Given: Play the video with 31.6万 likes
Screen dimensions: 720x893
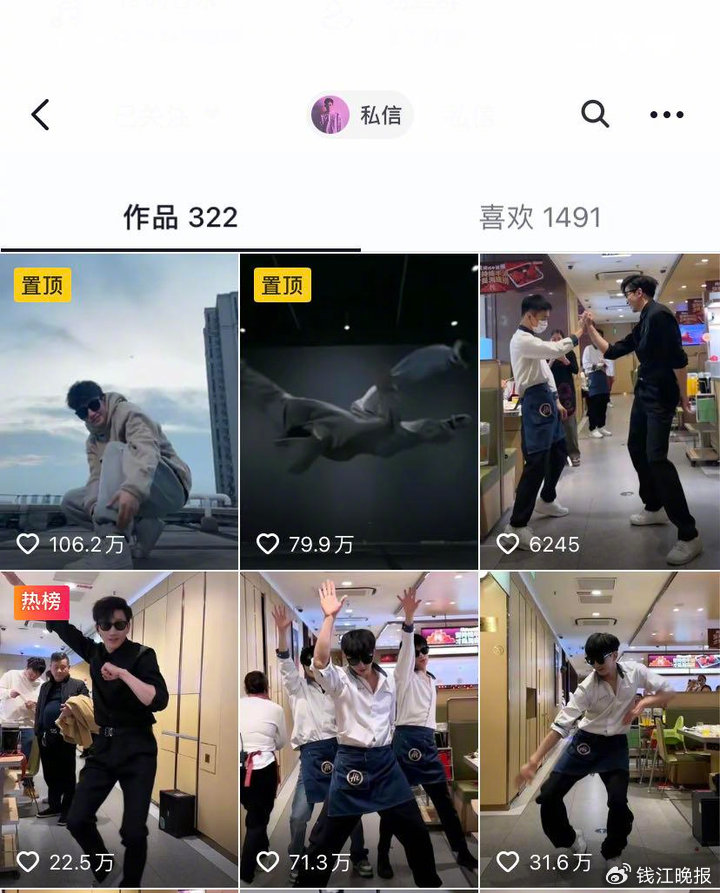Looking at the screenshot, I should tap(600, 730).
